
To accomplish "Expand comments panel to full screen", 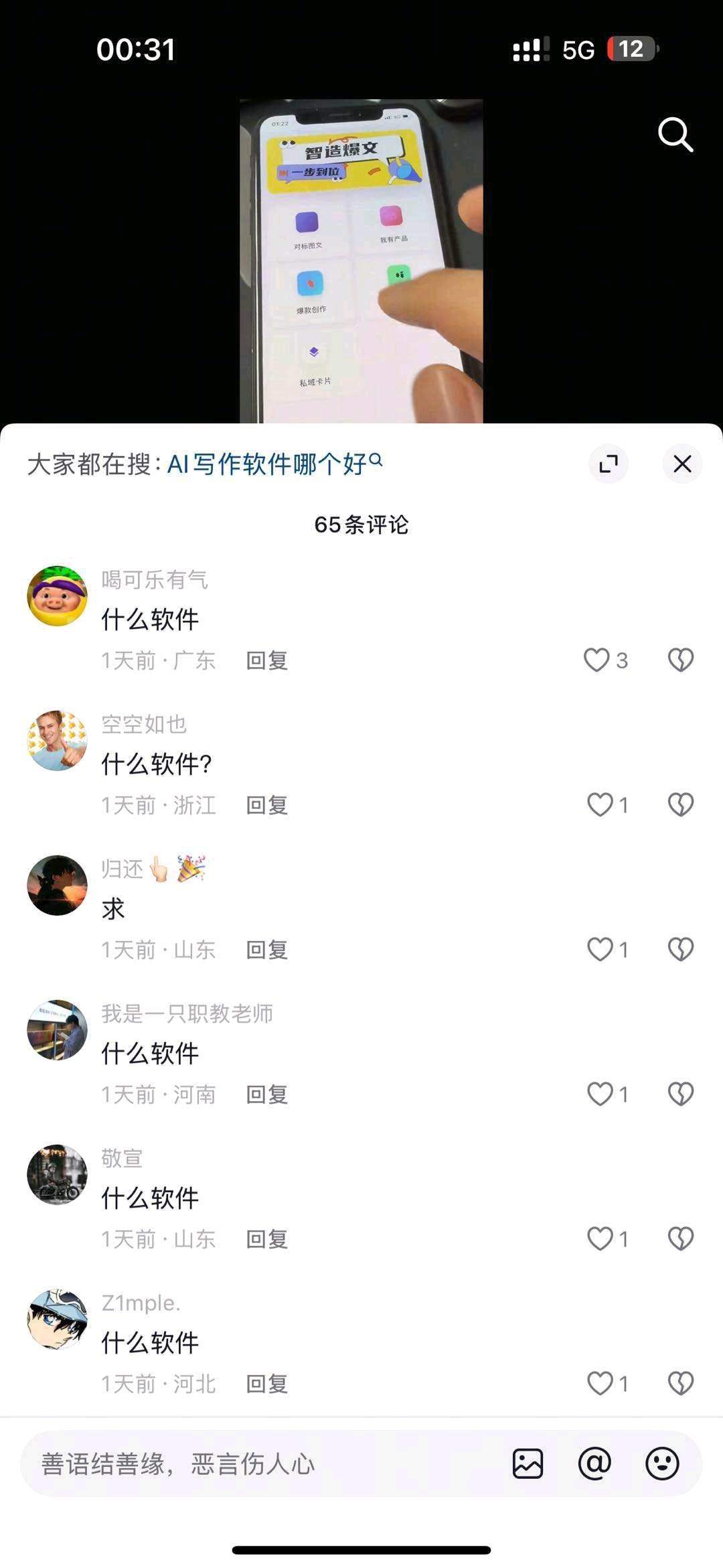I will click(x=608, y=464).
